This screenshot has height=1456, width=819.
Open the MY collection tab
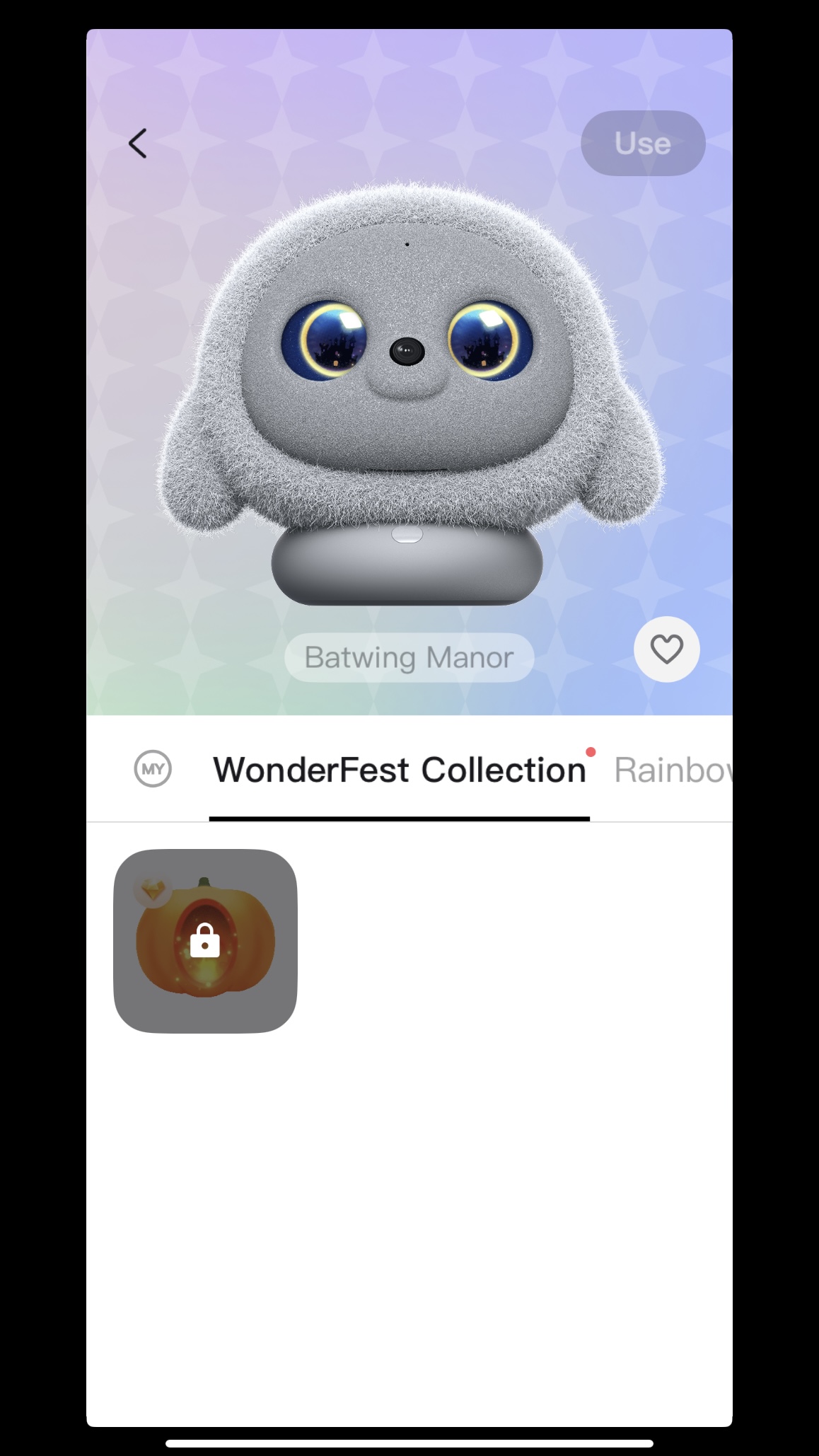(153, 769)
